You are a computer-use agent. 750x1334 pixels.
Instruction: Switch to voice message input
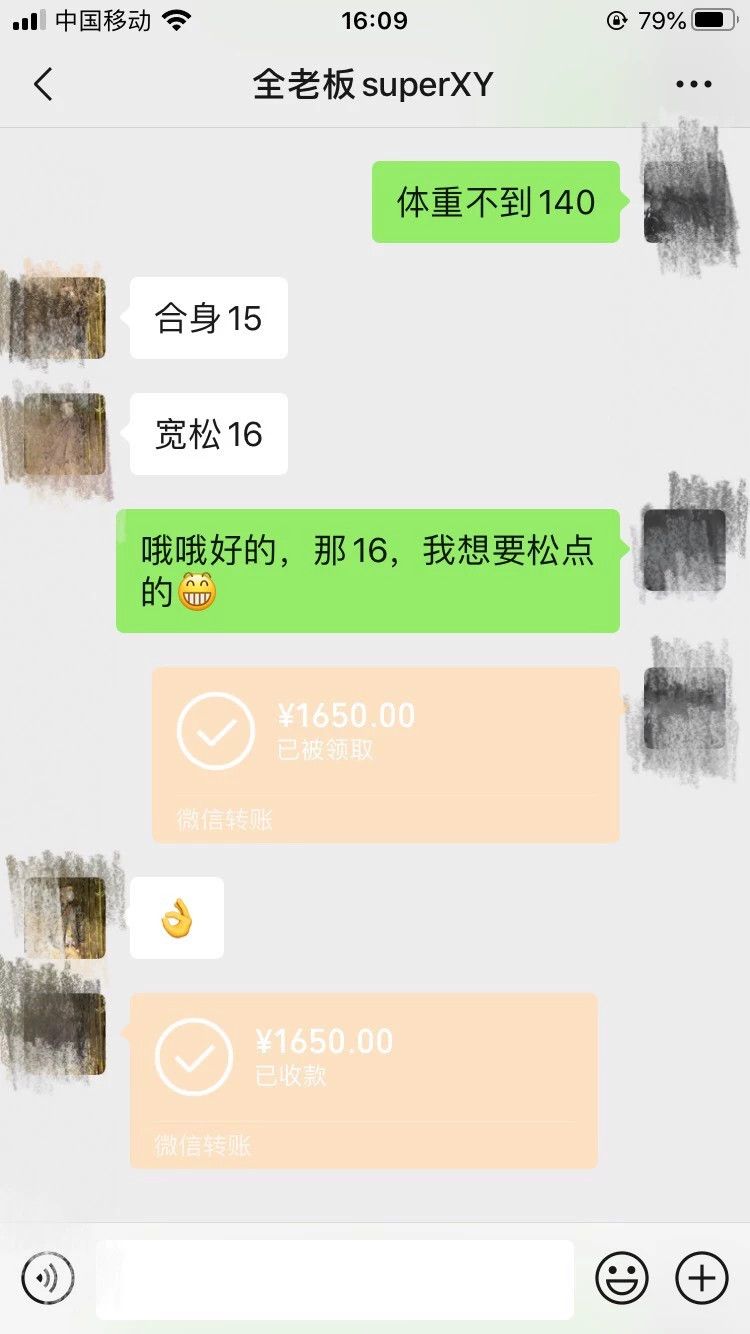tap(48, 1278)
